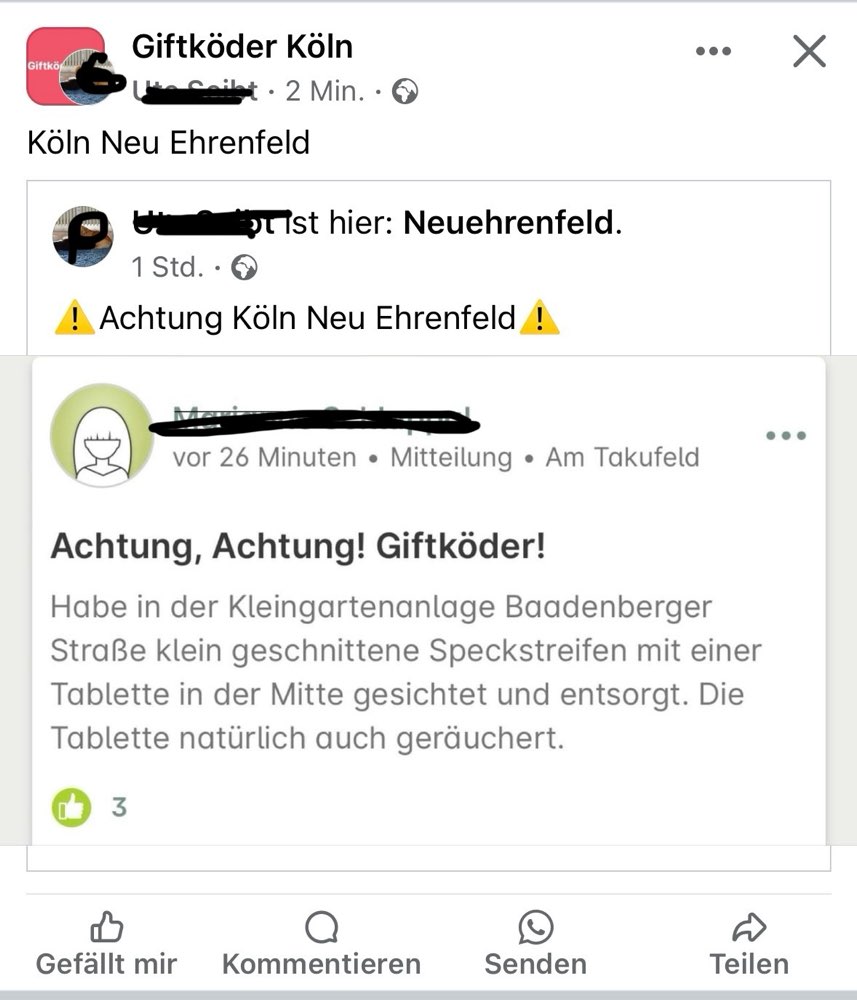Click the Teilen share arrow icon
The height and width of the screenshot is (1000, 857).
(x=748, y=928)
